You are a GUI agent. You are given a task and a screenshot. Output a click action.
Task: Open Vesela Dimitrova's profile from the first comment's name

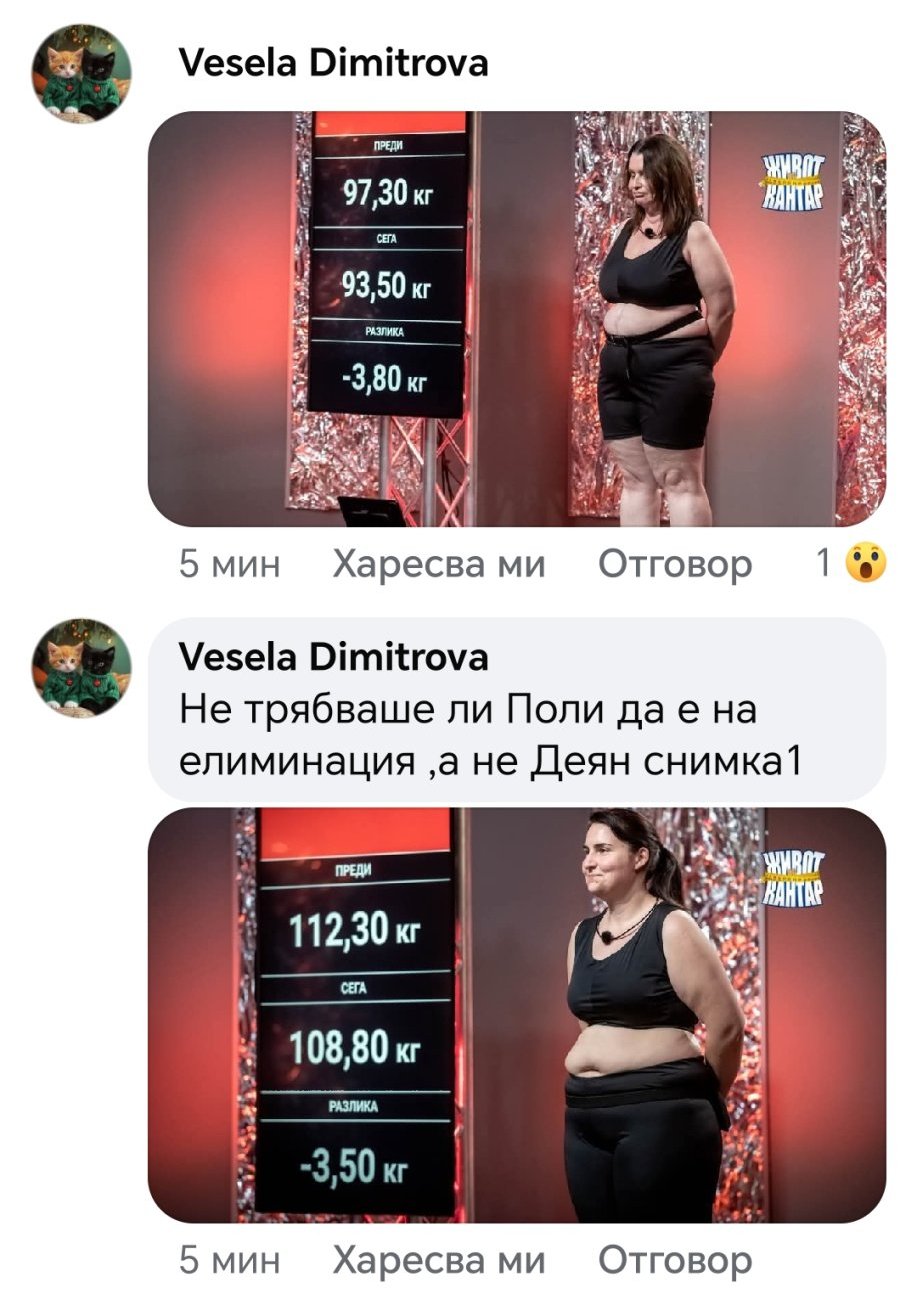pyautogui.click(x=332, y=64)
